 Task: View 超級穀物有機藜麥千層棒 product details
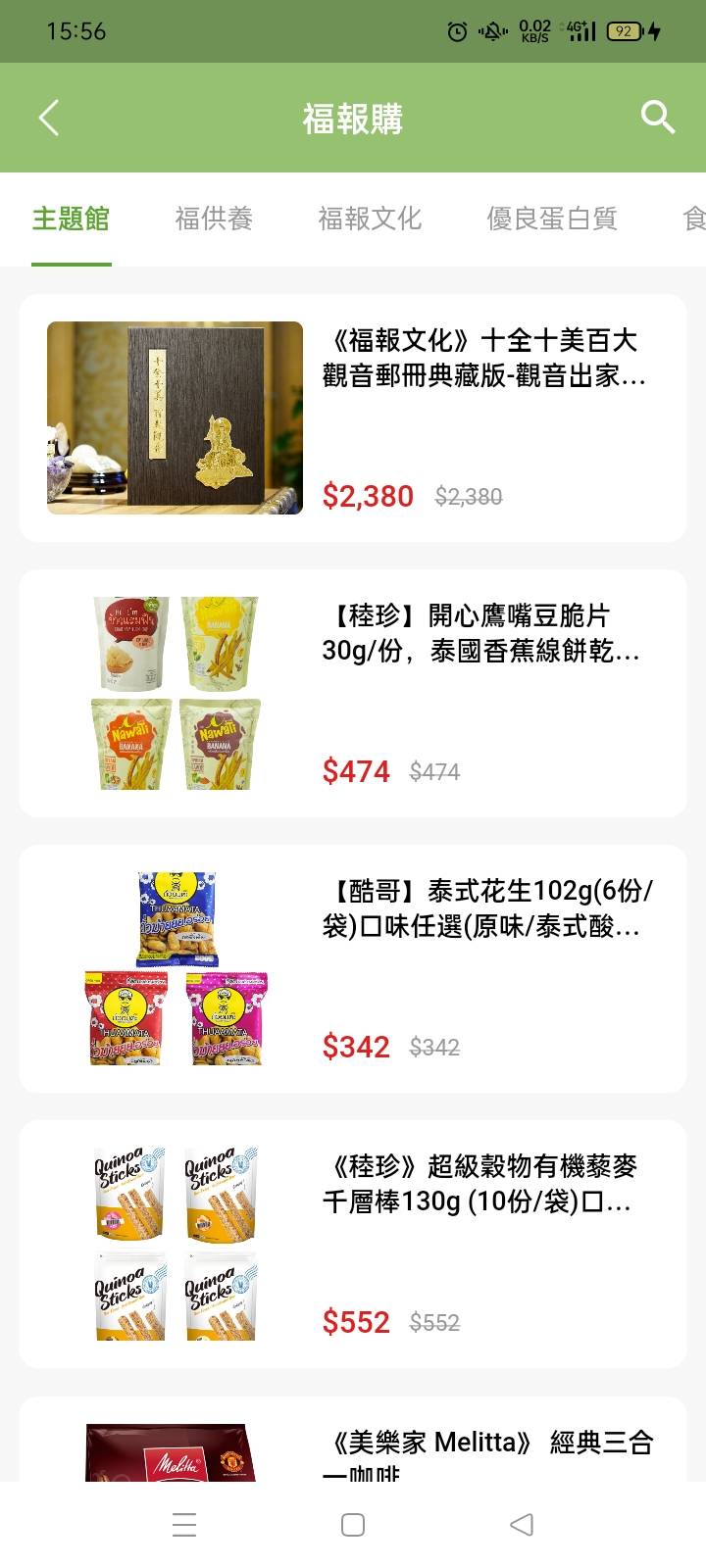coord(353,1245)
